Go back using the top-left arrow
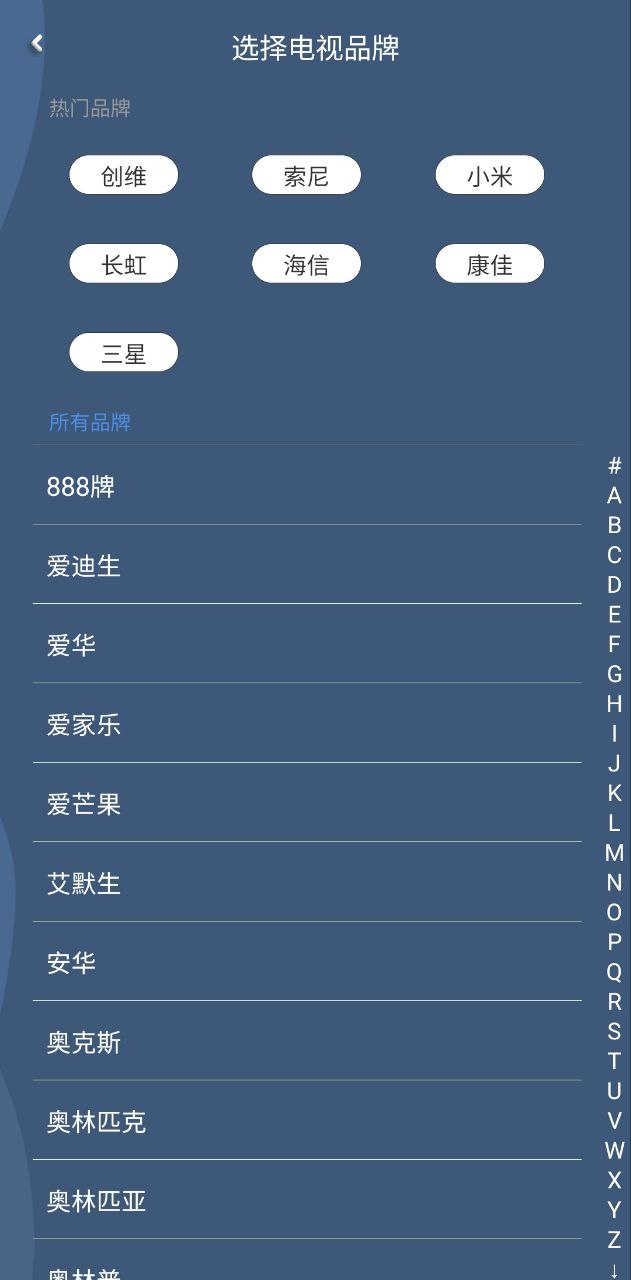Image resolution: width=631 pixels, height=1280 pixels. pyautogui.click(x=37, y=43)
